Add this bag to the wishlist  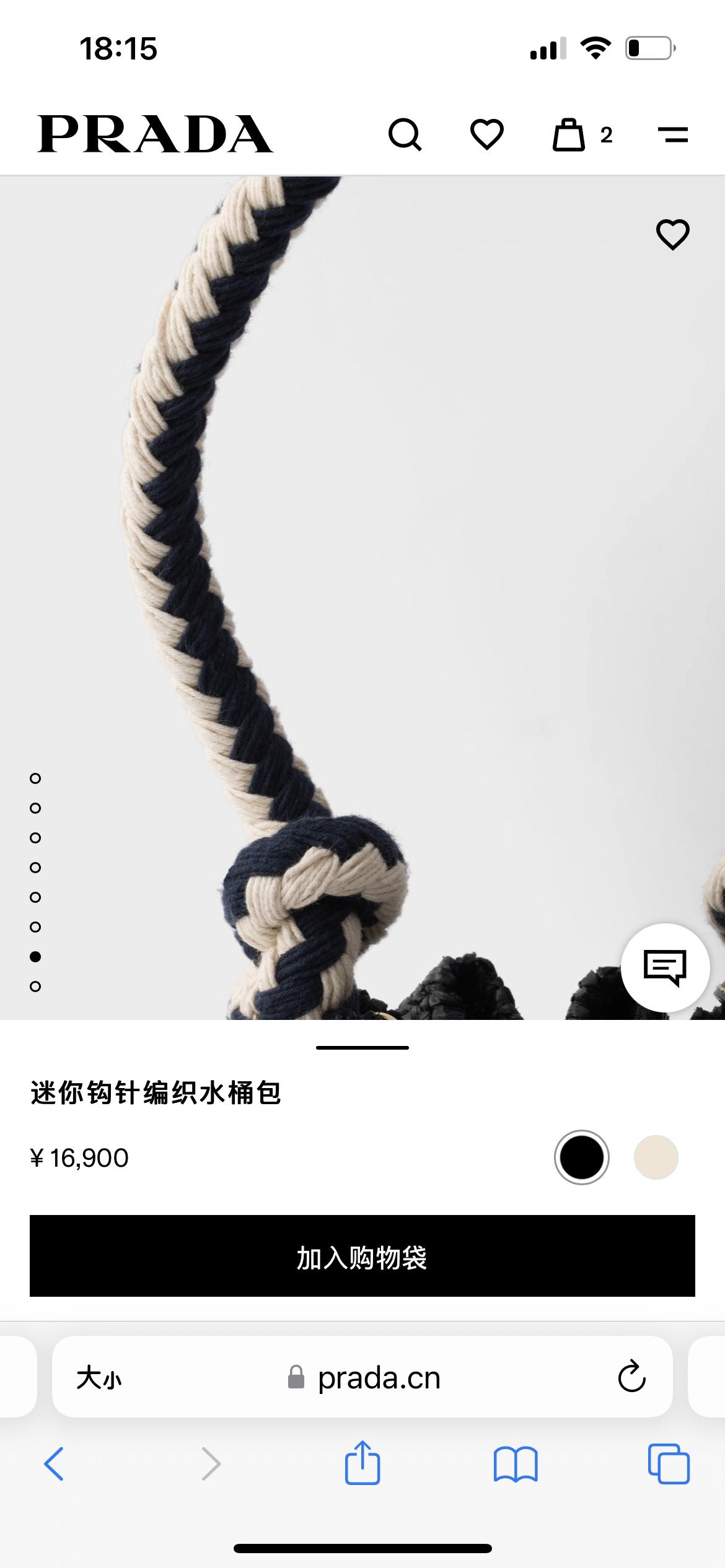pyautogui.click(x=672, y=235)
